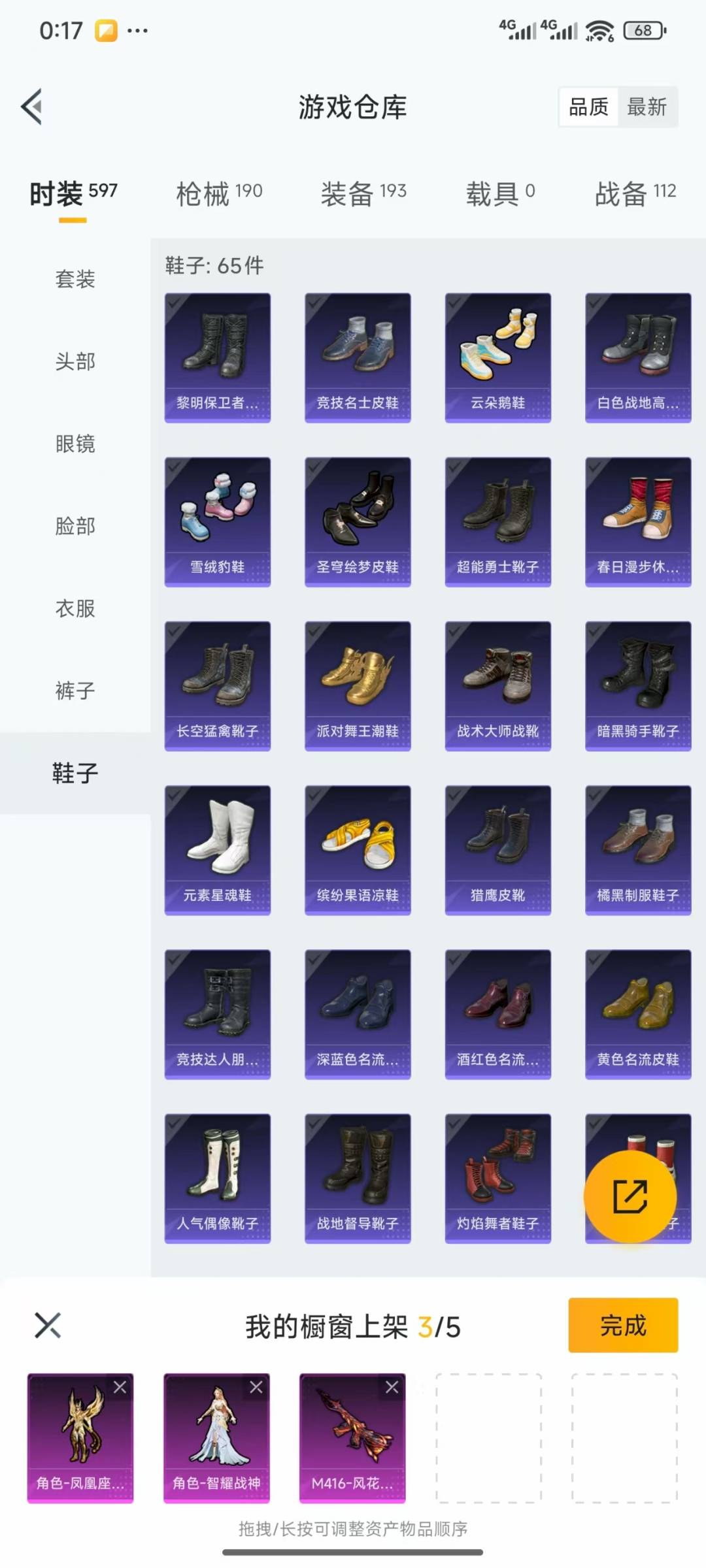Switch to the 枪械 tab
The height and width of the screenshot is (1568, 706).
coord(219,193)
